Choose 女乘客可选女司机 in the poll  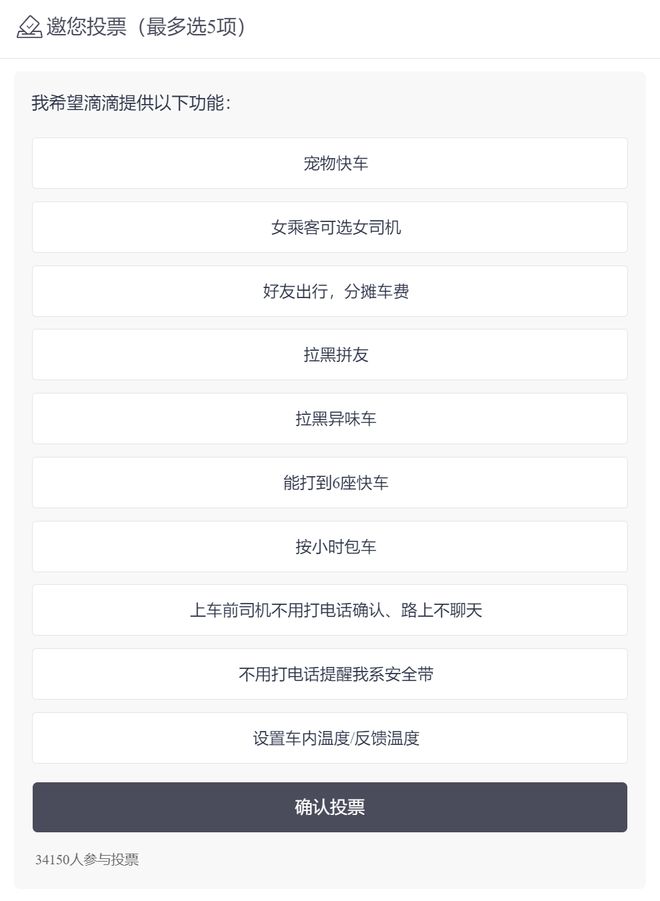[x=330, y=227]
